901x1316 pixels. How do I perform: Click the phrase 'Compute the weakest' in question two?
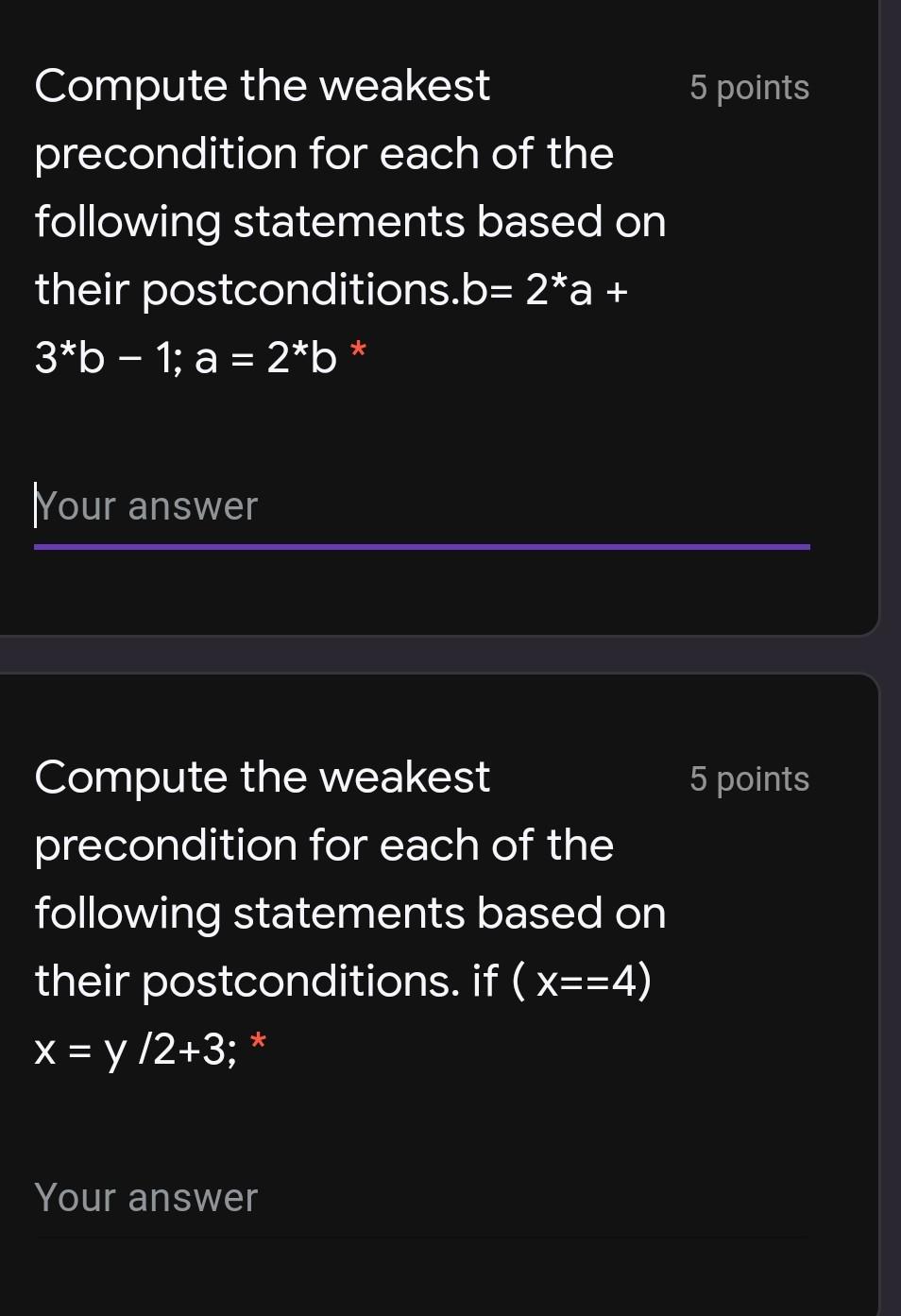(x=262, y=777)
